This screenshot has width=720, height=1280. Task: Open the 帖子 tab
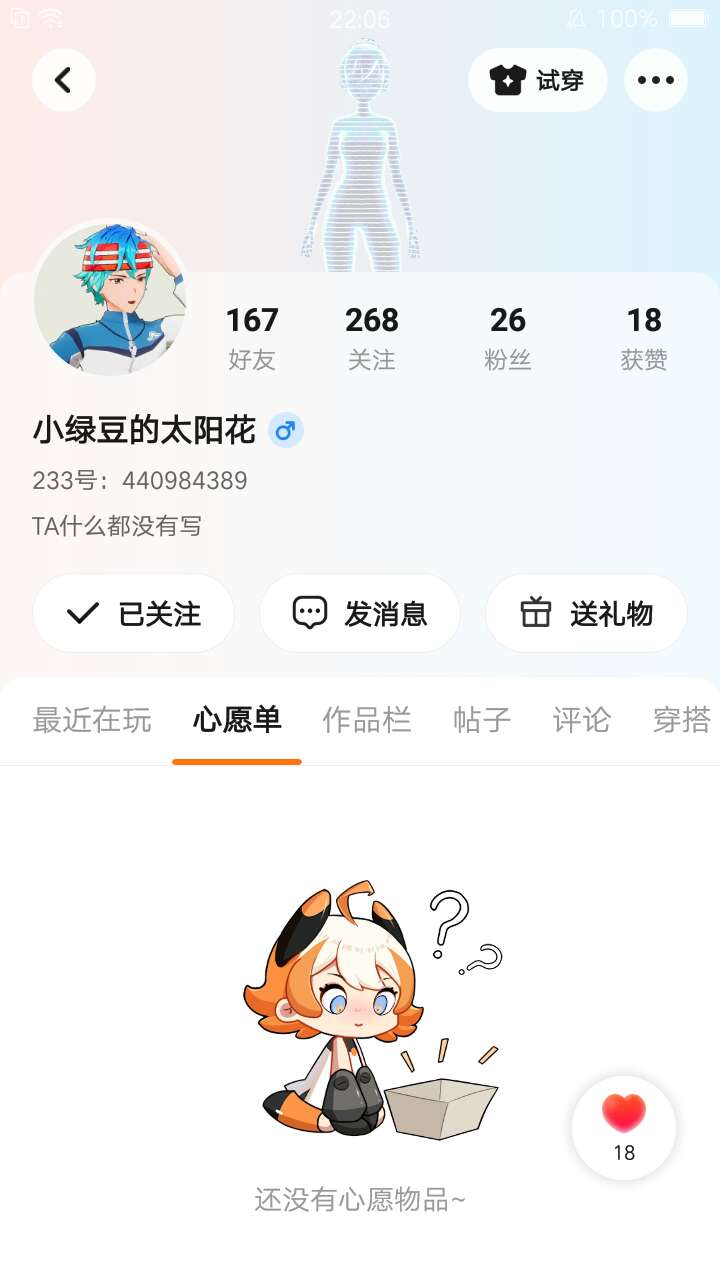click(x=482, y=720)
